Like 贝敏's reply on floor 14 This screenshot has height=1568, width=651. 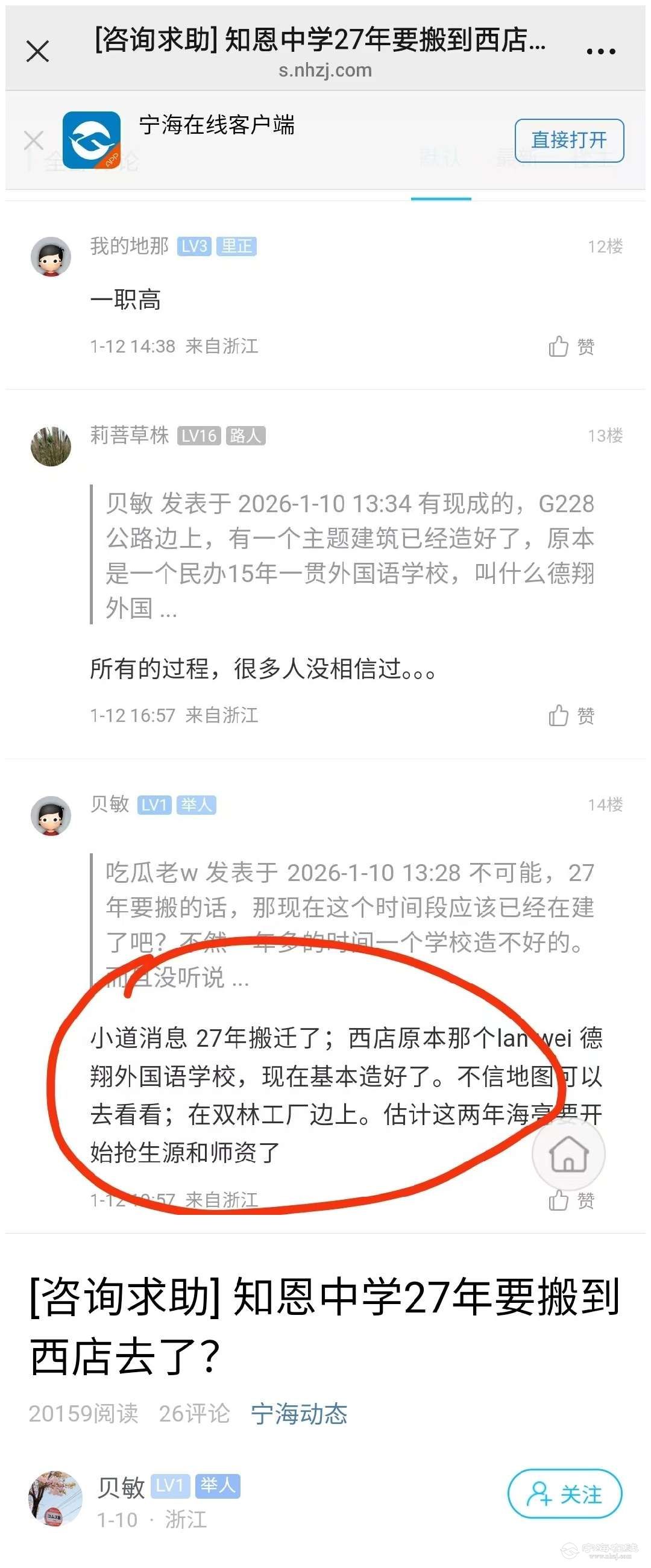(x=571, y=1200)
